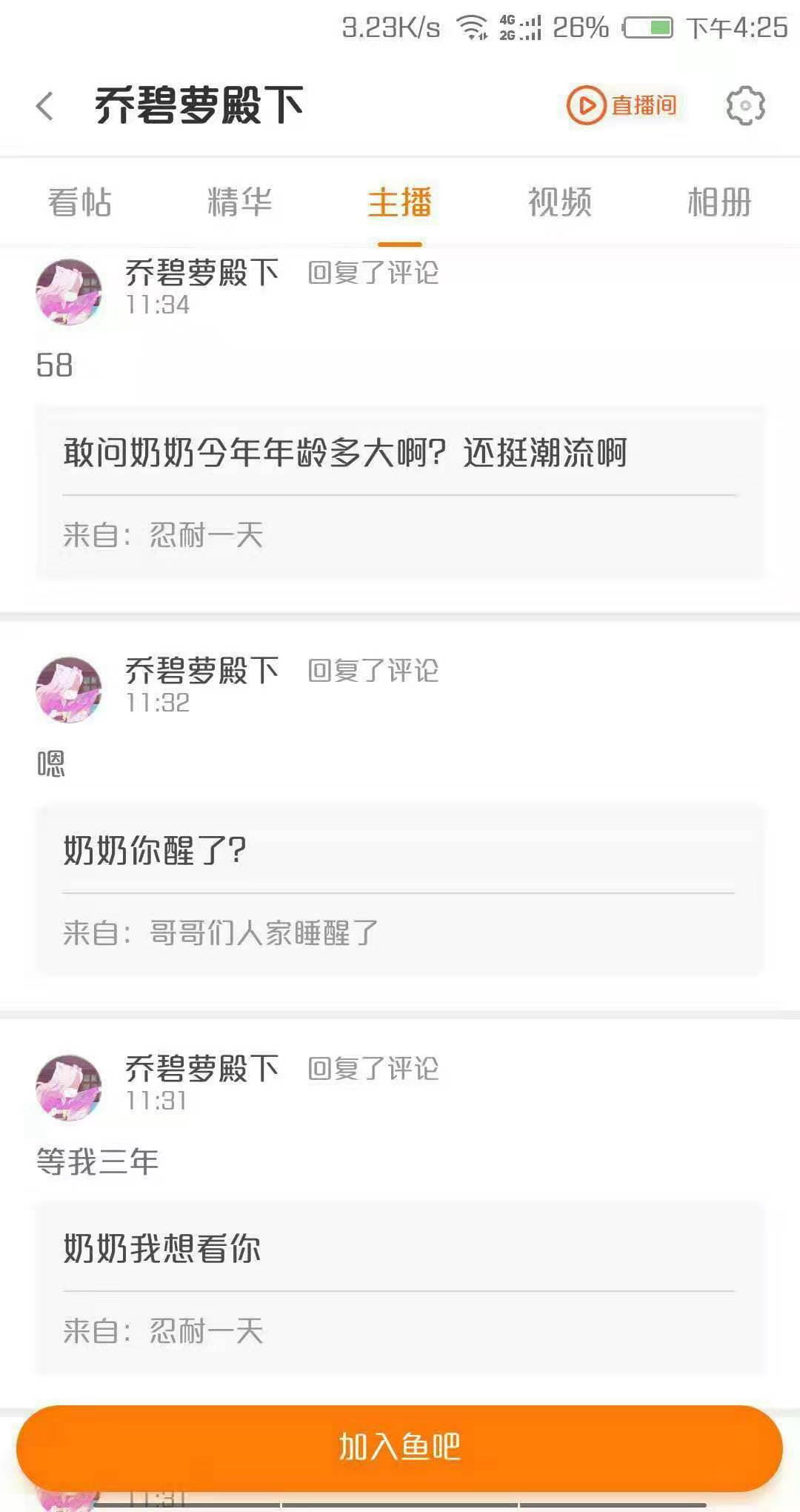Screen dimensions: 800x1512
Task: Open 乔碧萝殿下's avatar in the first post
Action: [68, 291]
